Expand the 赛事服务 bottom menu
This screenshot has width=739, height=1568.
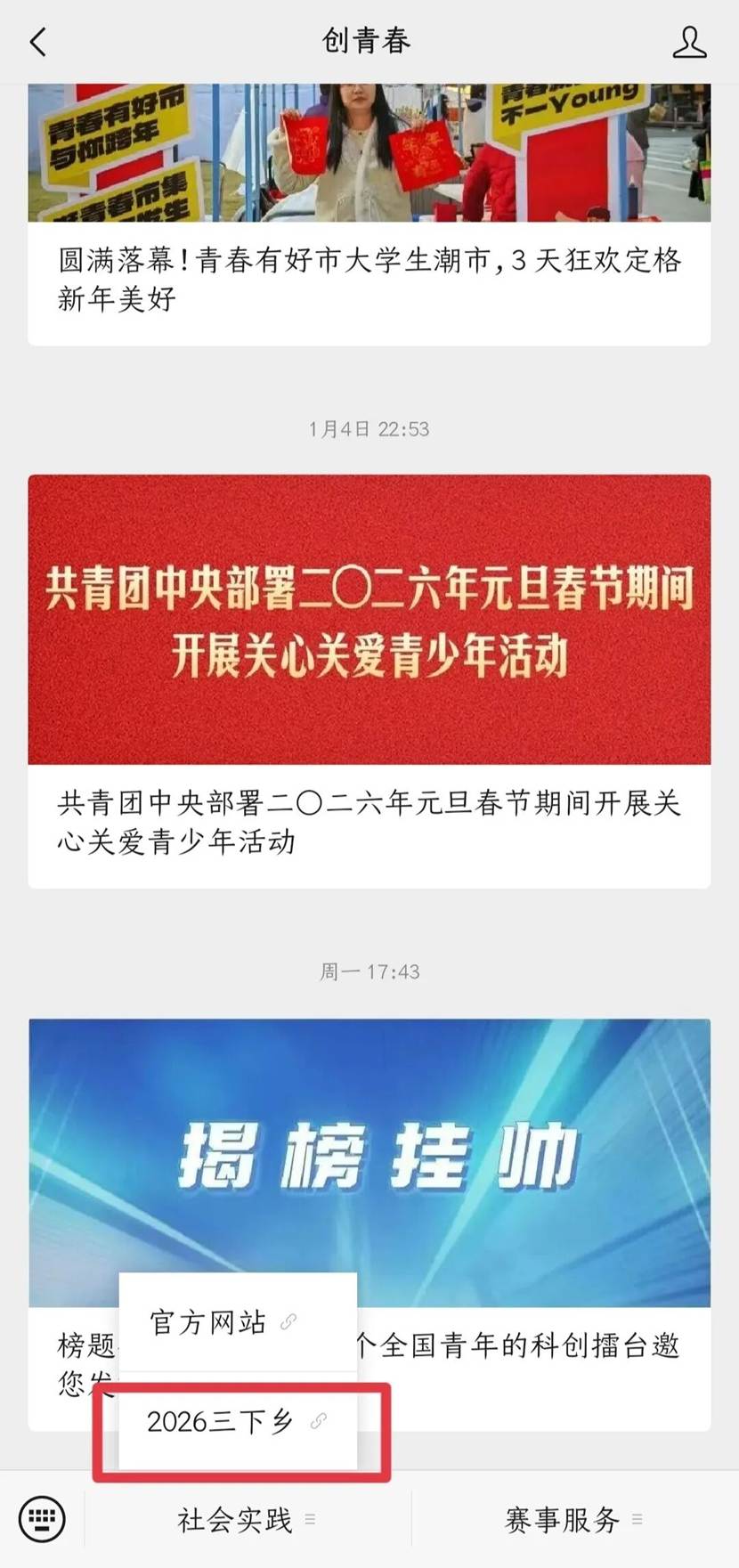click(574, 1519)
